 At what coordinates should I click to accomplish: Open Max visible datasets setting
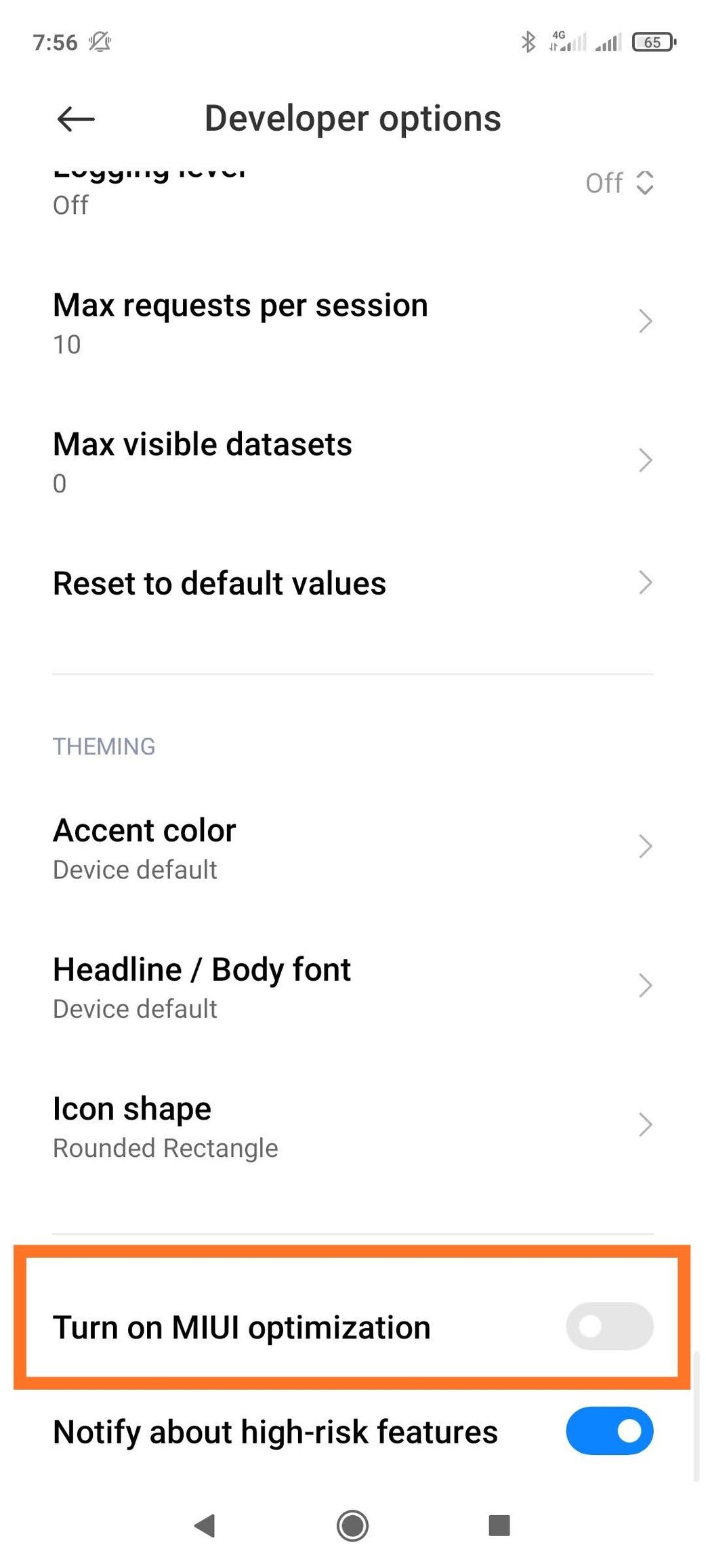(x=352, y=462)
